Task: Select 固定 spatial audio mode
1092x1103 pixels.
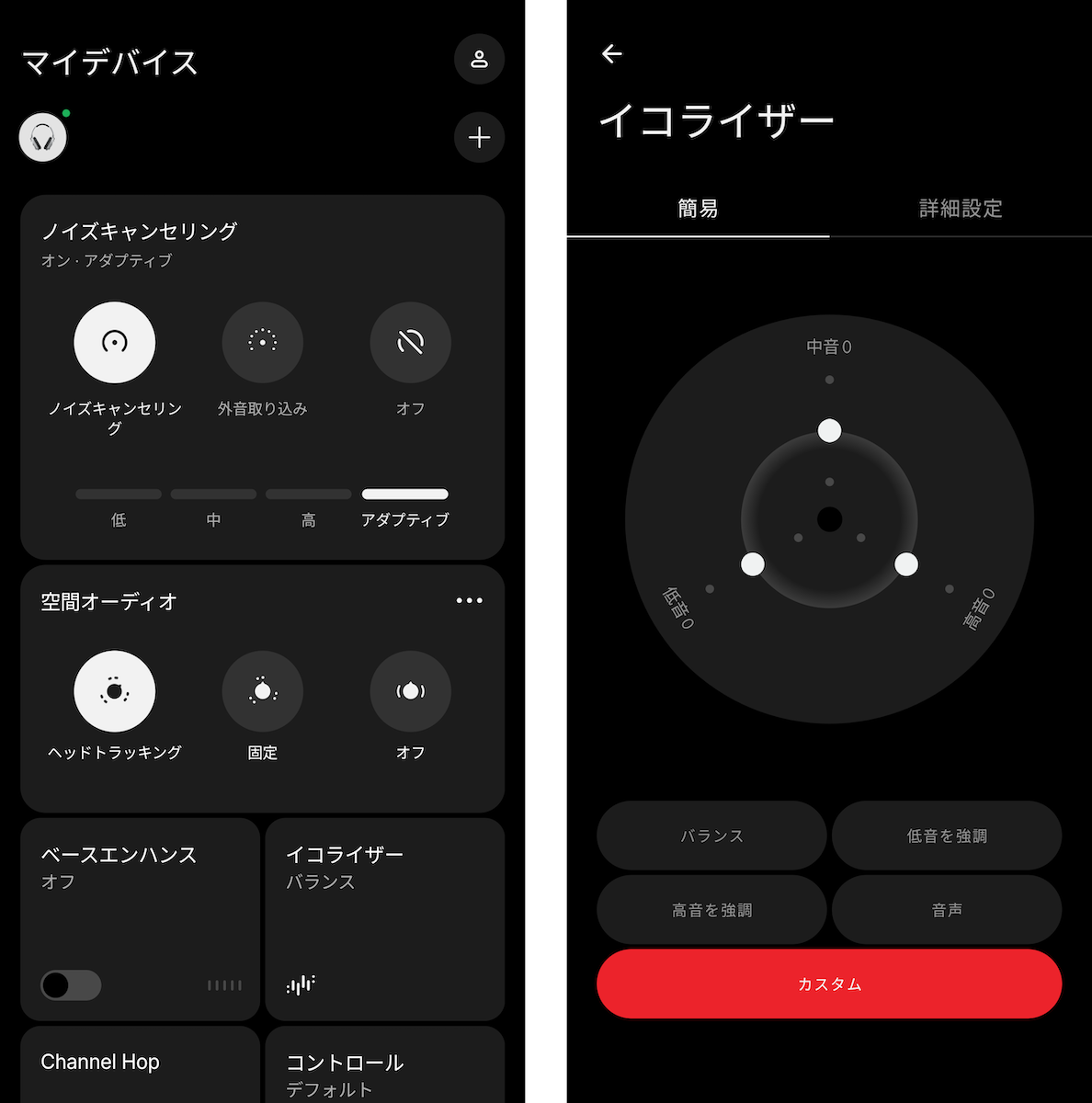Action: [x=262, y=691]
